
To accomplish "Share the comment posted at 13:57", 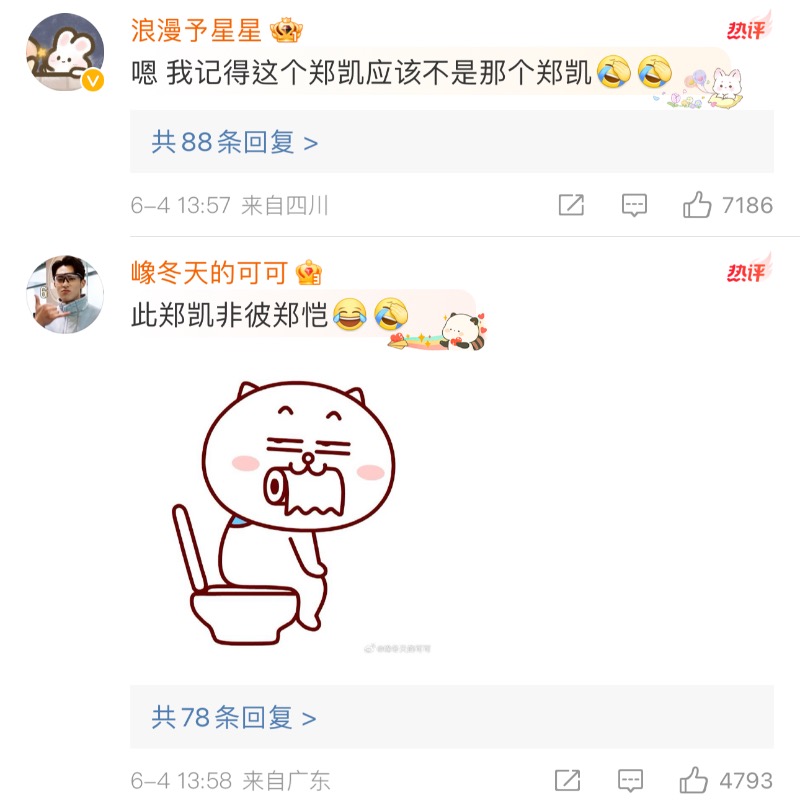I will [x=571, y=205].
